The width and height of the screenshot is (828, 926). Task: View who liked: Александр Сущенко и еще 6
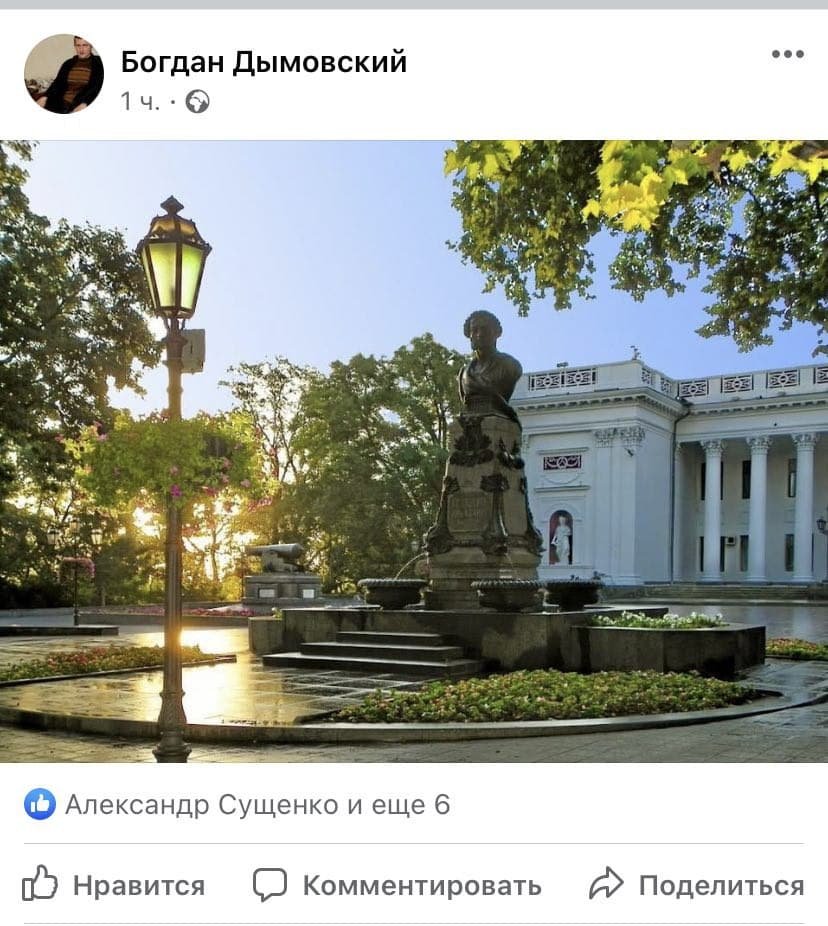[257, 804]
